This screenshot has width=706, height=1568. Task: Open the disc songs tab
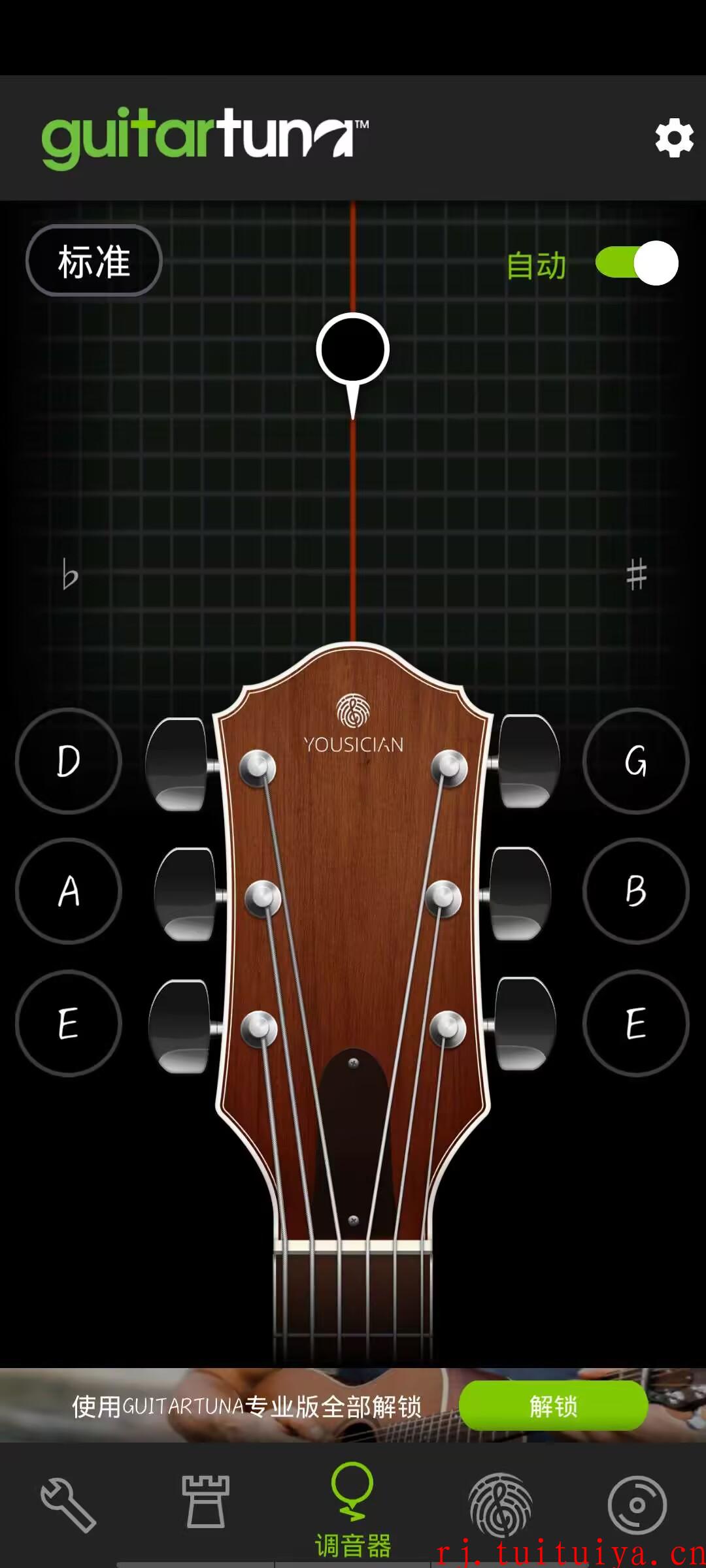point(637,1505)
